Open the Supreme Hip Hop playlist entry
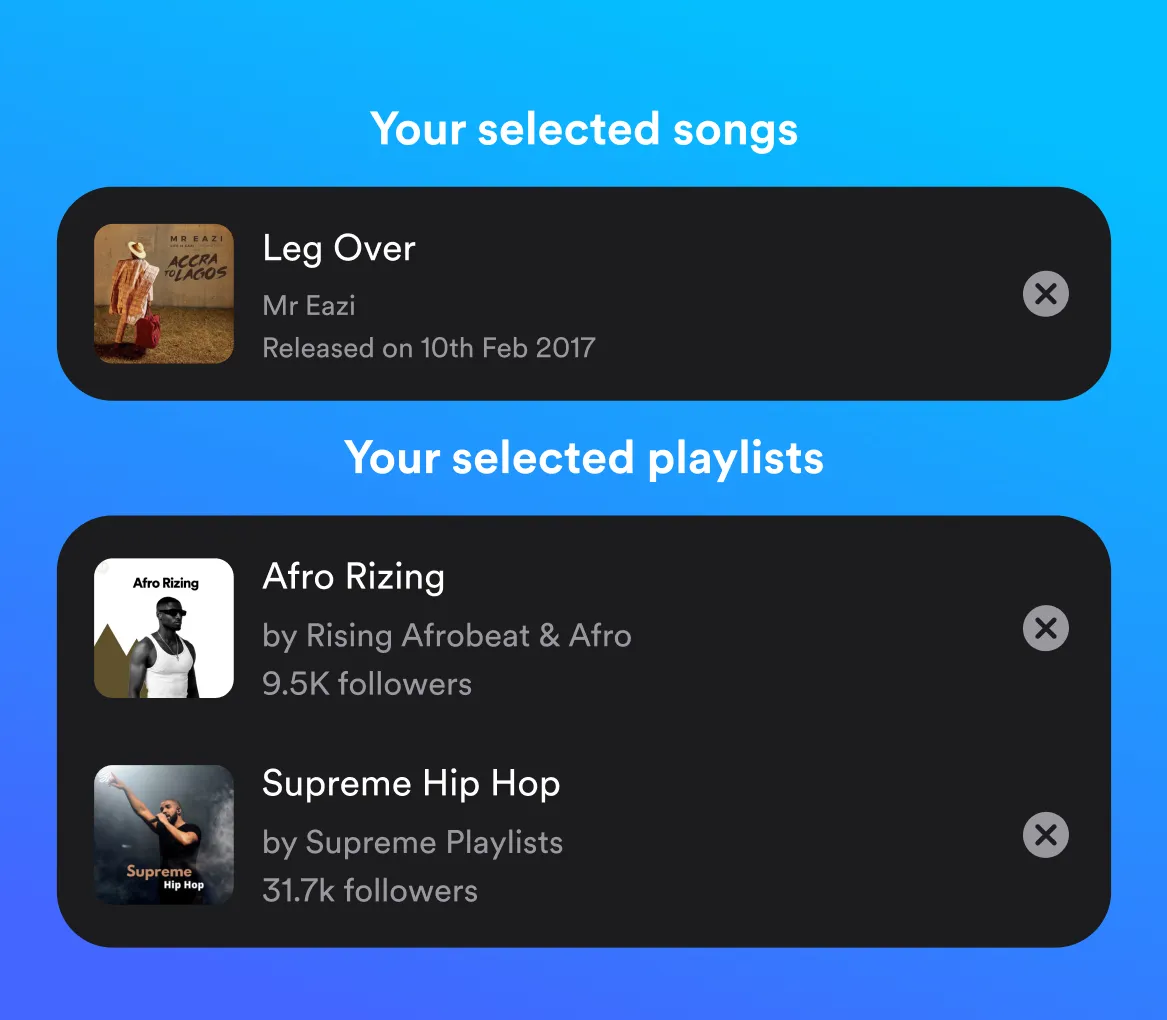 point(410,783)
